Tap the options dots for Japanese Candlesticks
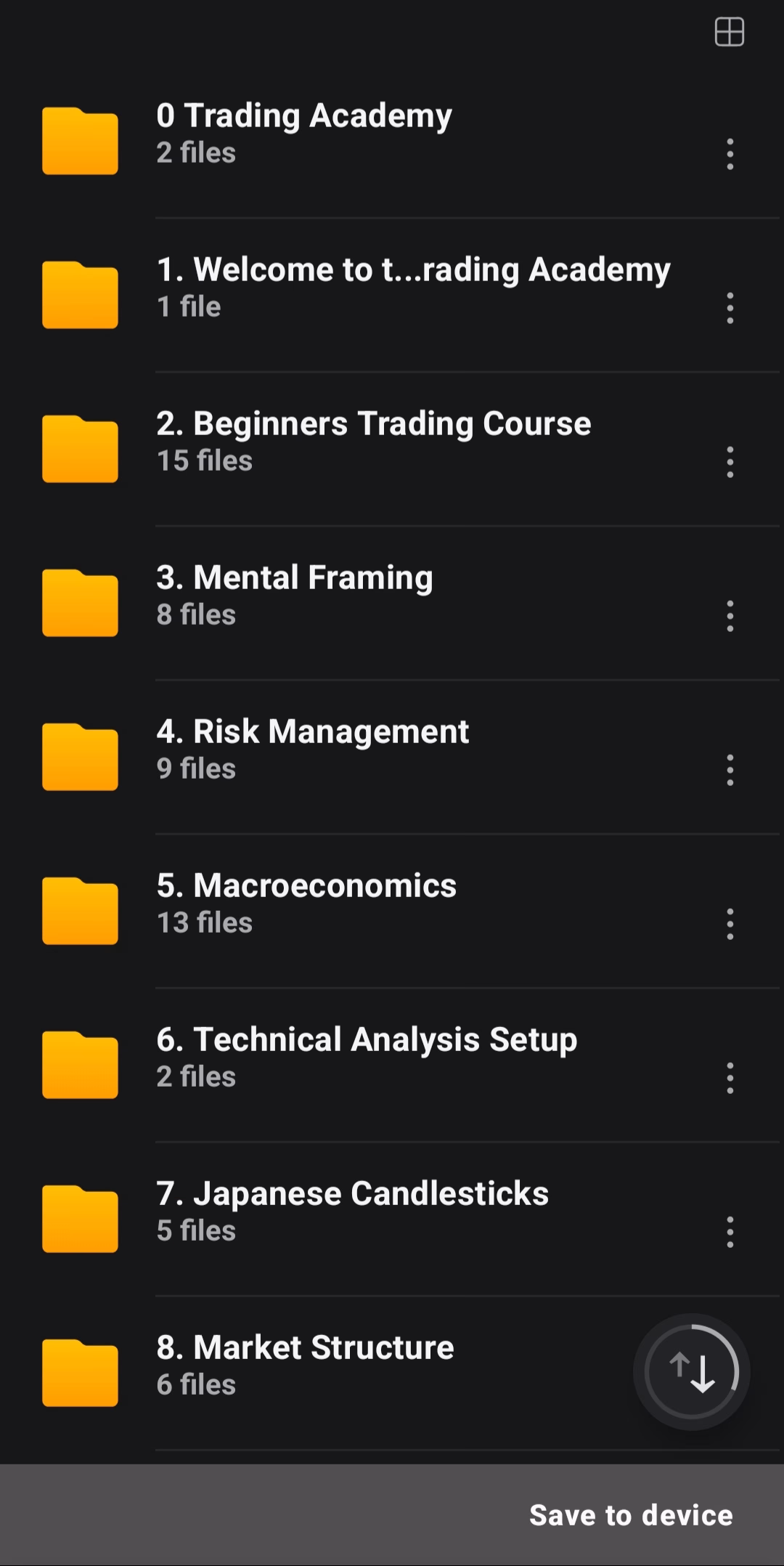The image size is (784, 1566). 730,1232
